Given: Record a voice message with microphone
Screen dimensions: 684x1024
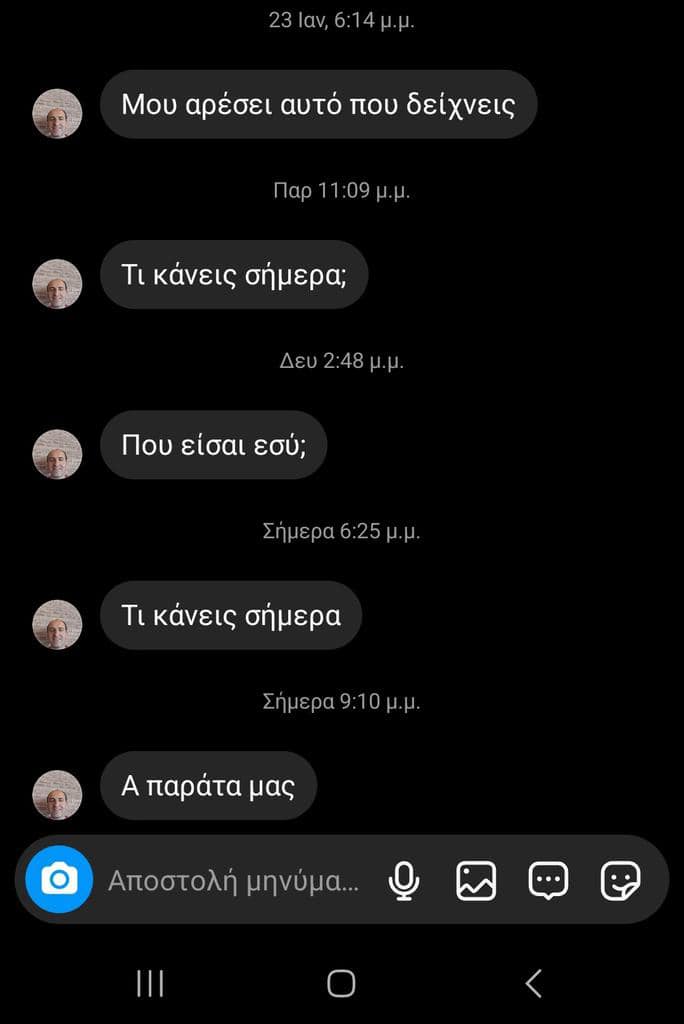Looking at the screenshot, I should click(404, 881).
